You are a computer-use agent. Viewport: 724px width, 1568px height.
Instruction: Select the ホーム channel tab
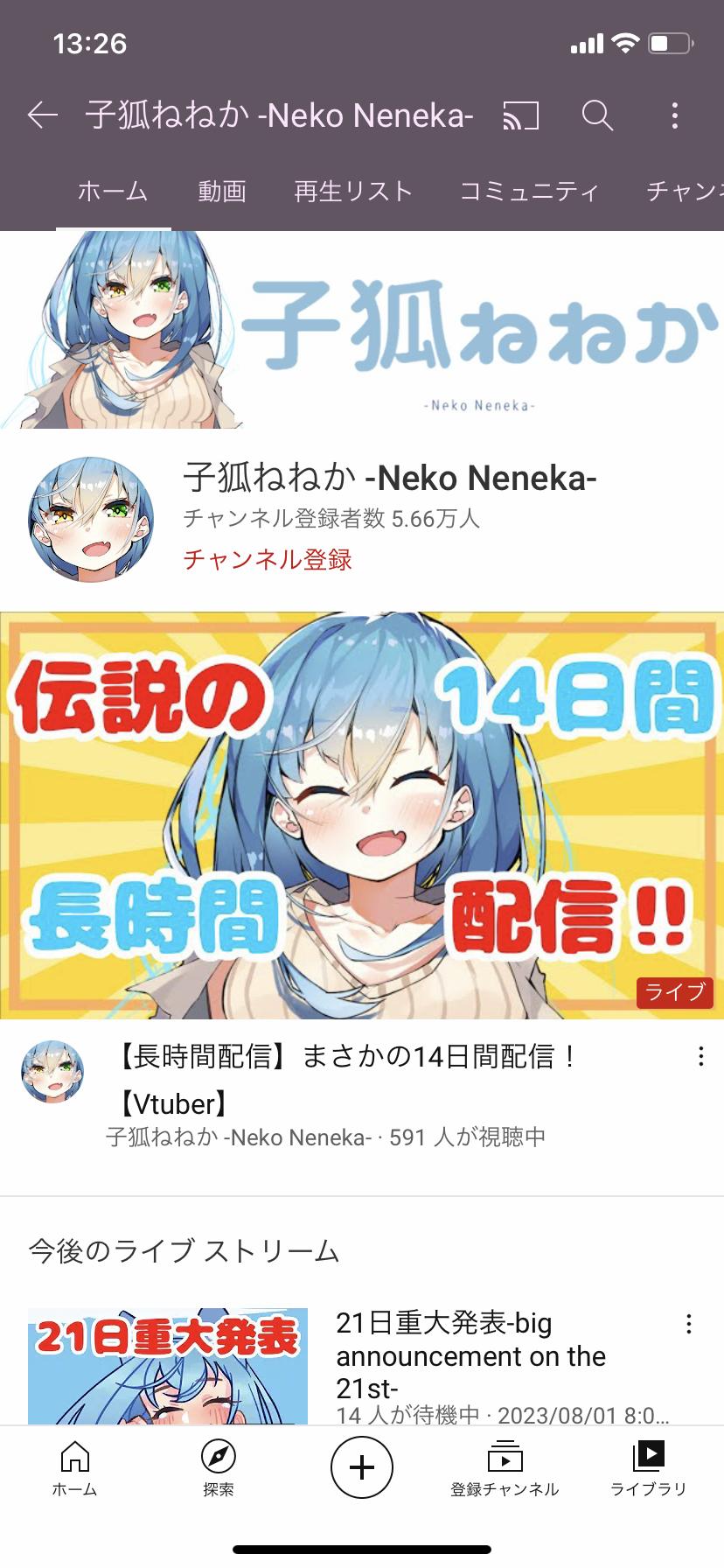tap(113, 192)
